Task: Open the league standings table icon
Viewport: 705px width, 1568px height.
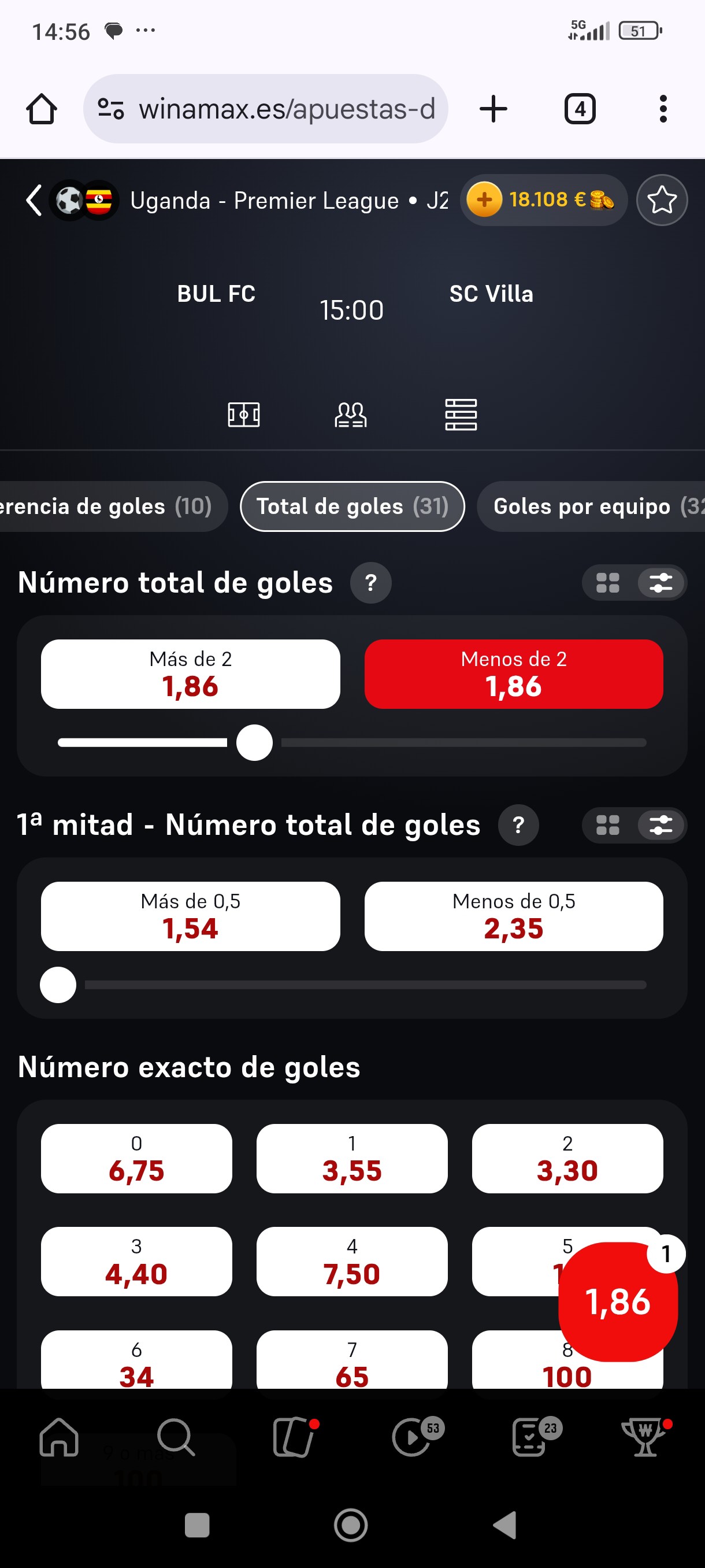Action: (x=461, y=415)
